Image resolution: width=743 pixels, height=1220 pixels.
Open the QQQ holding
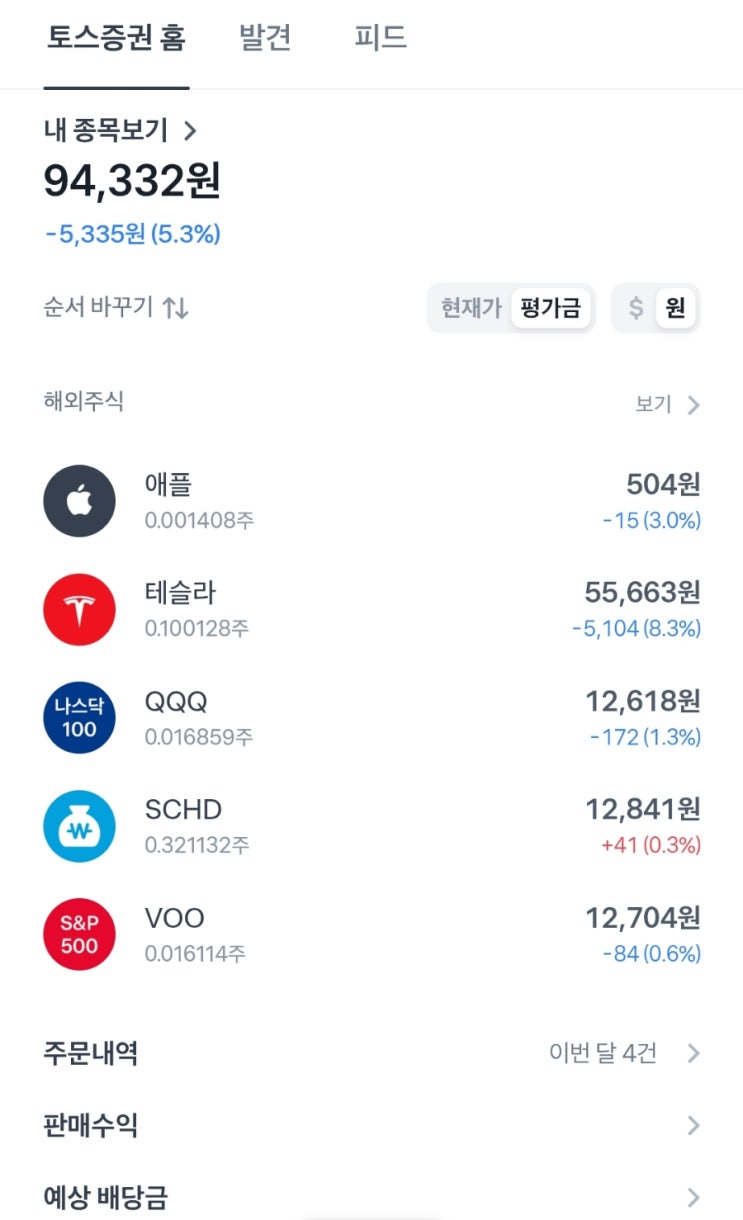point(372,717)
